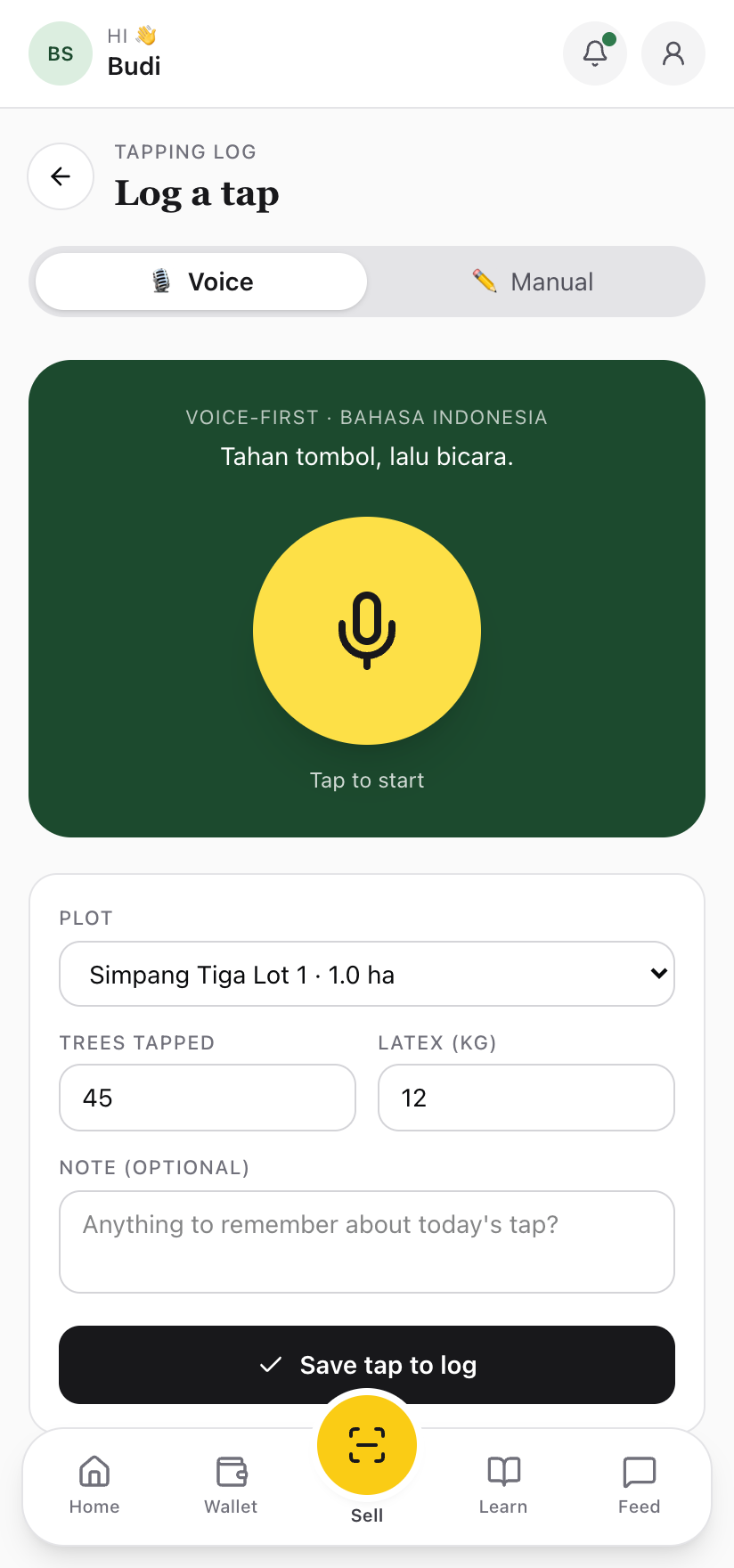Start voice recording with the microphone button

pos(367,631)
